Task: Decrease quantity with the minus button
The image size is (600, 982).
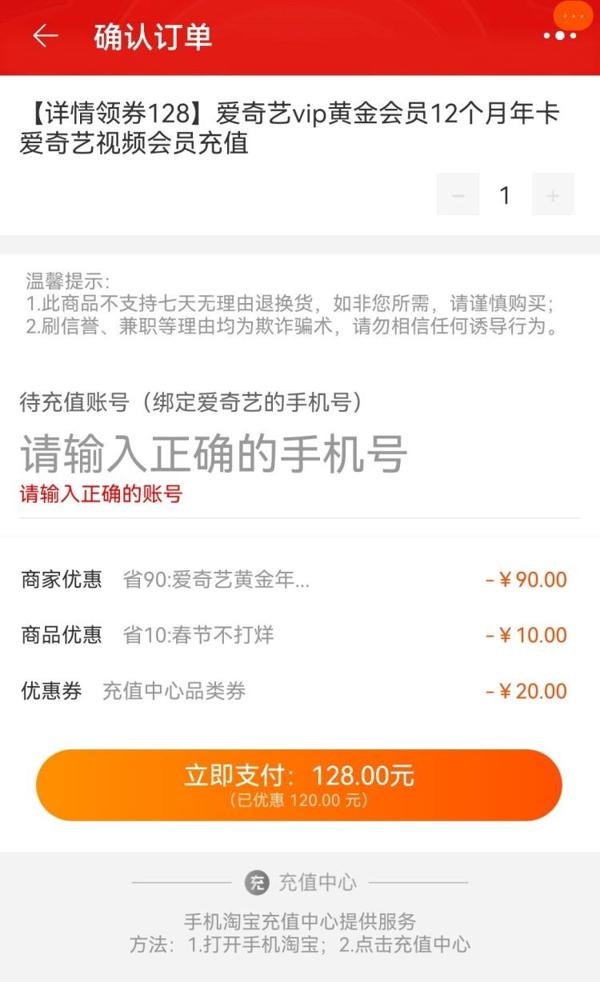Action: [x=458, y=195]
